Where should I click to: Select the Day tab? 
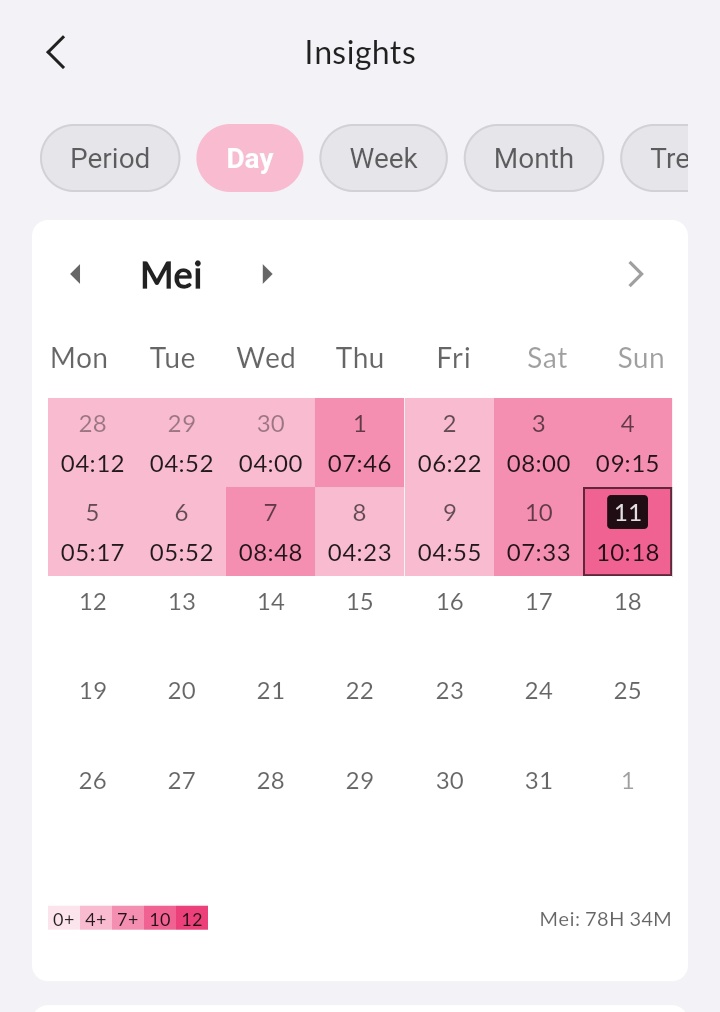(250, 158)
